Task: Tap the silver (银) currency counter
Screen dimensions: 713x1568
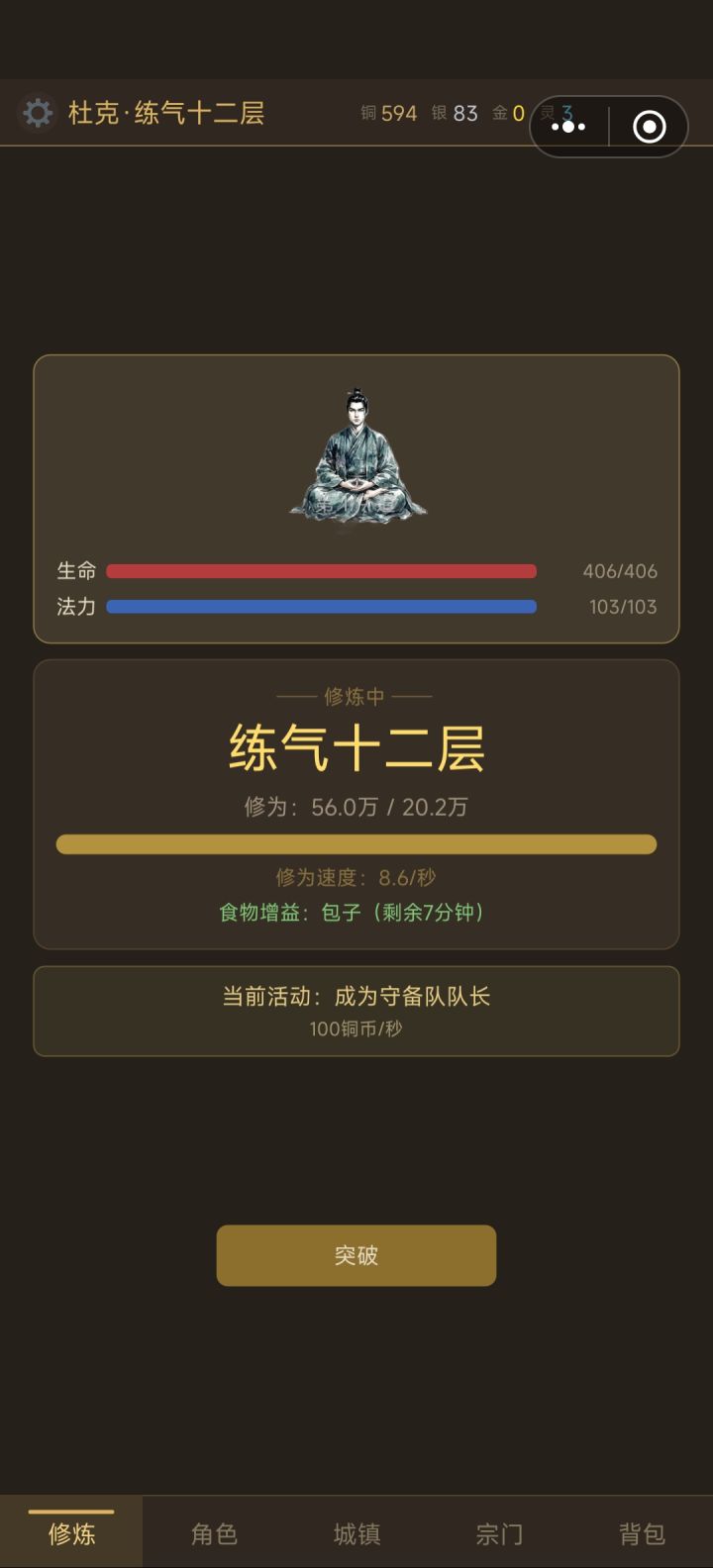Action: (x=453, y=113)
